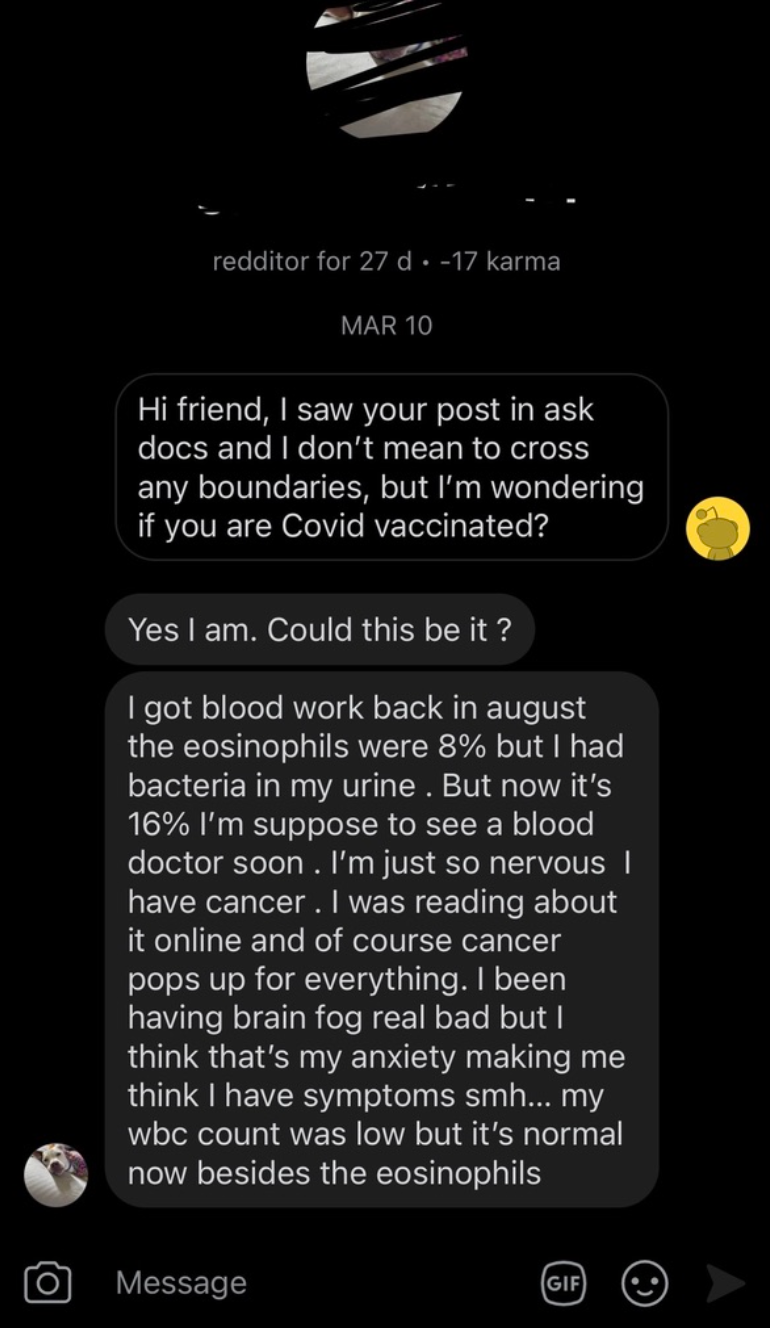Viewport: 770px width, 1328px height.
Task: Open the yellow Snoo avatar profile
Action: click(x=717, y=528)
